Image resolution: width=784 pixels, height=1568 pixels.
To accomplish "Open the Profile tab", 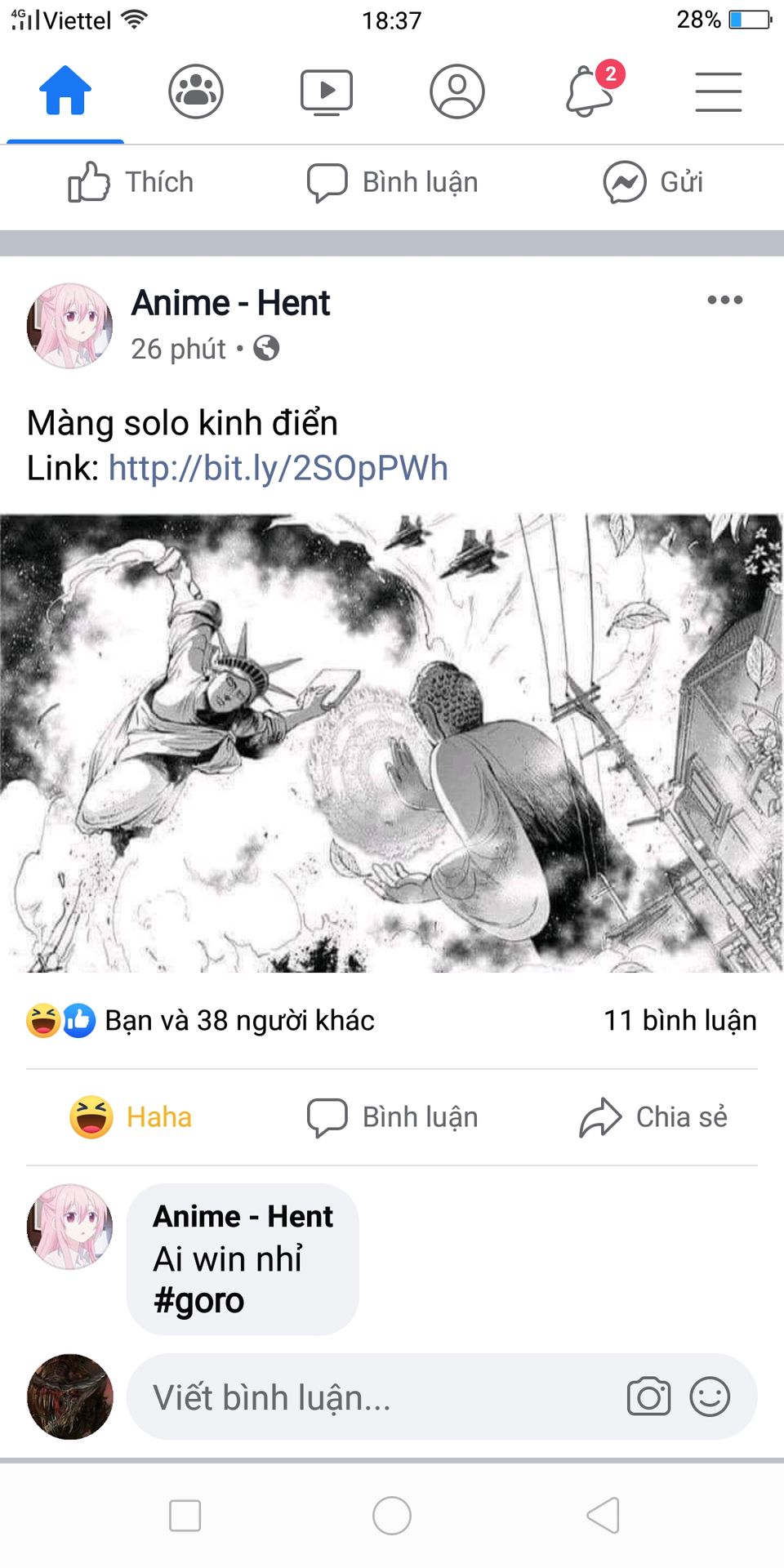I will pyautogui.click(x=457, y=91).
